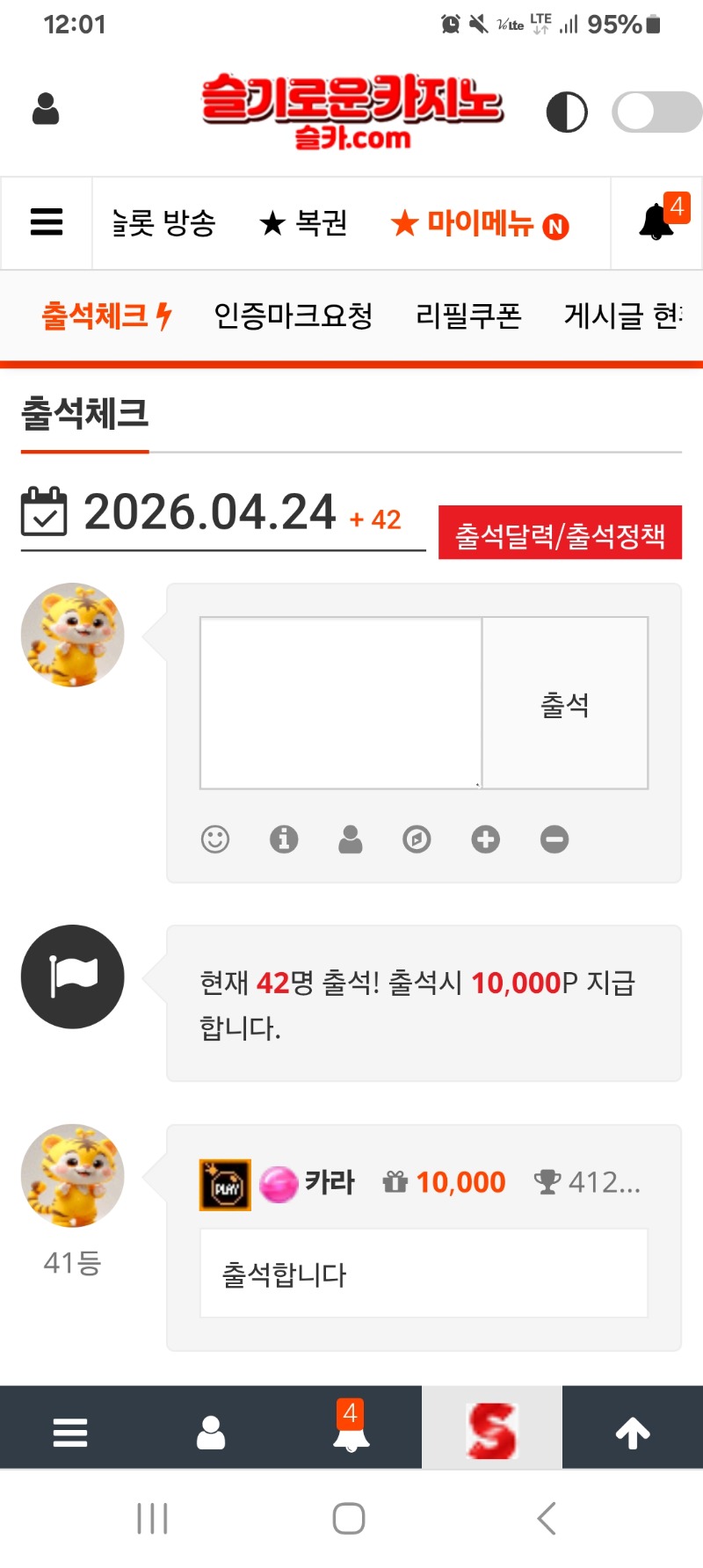The width and height of the screenshot is (703, 1568).
Task: Open the user profile icon in header
Action: click(x=46, y=109)
